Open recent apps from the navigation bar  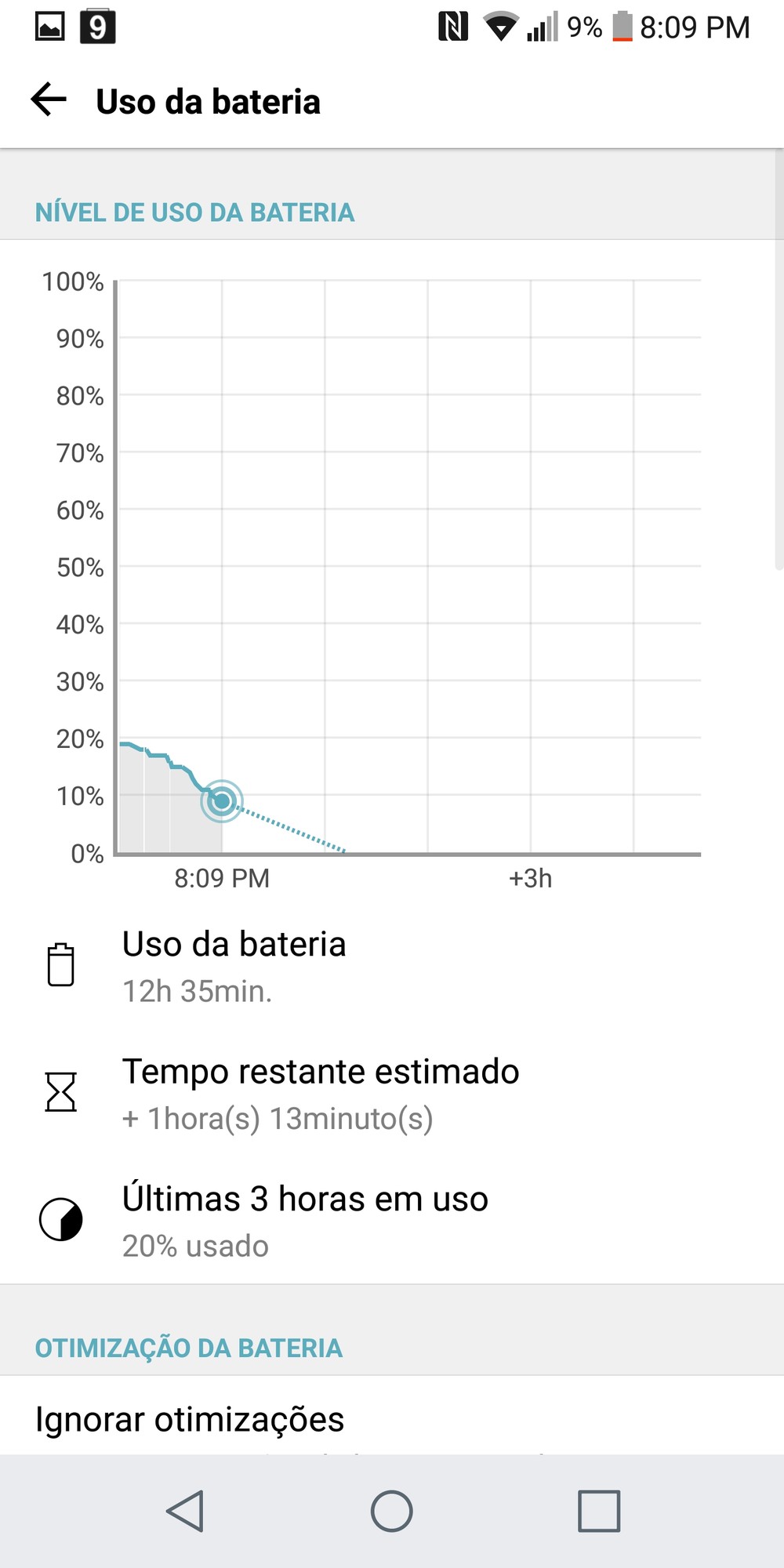[599, 1511]
